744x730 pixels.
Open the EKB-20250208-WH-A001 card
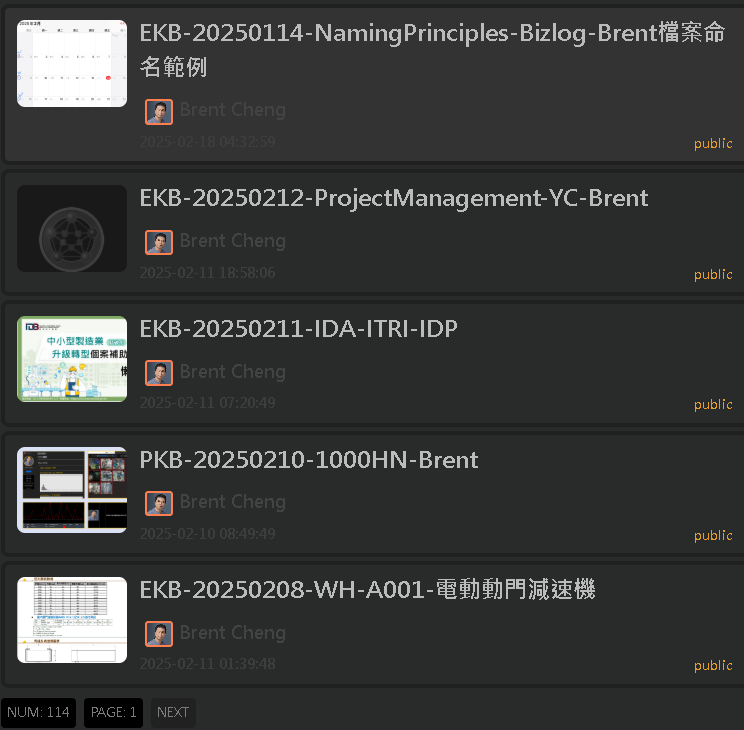point(367,590)
